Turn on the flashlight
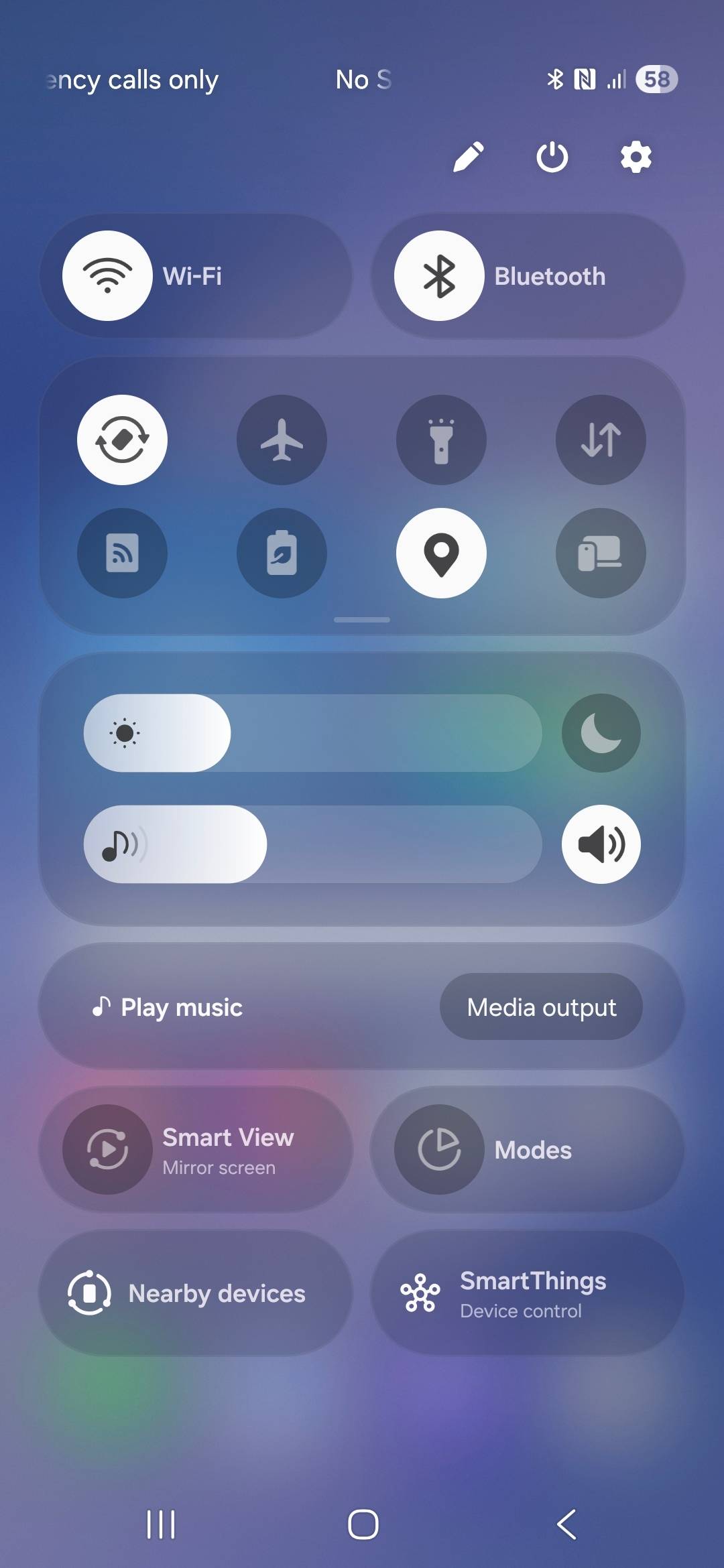 click(440, 440)
